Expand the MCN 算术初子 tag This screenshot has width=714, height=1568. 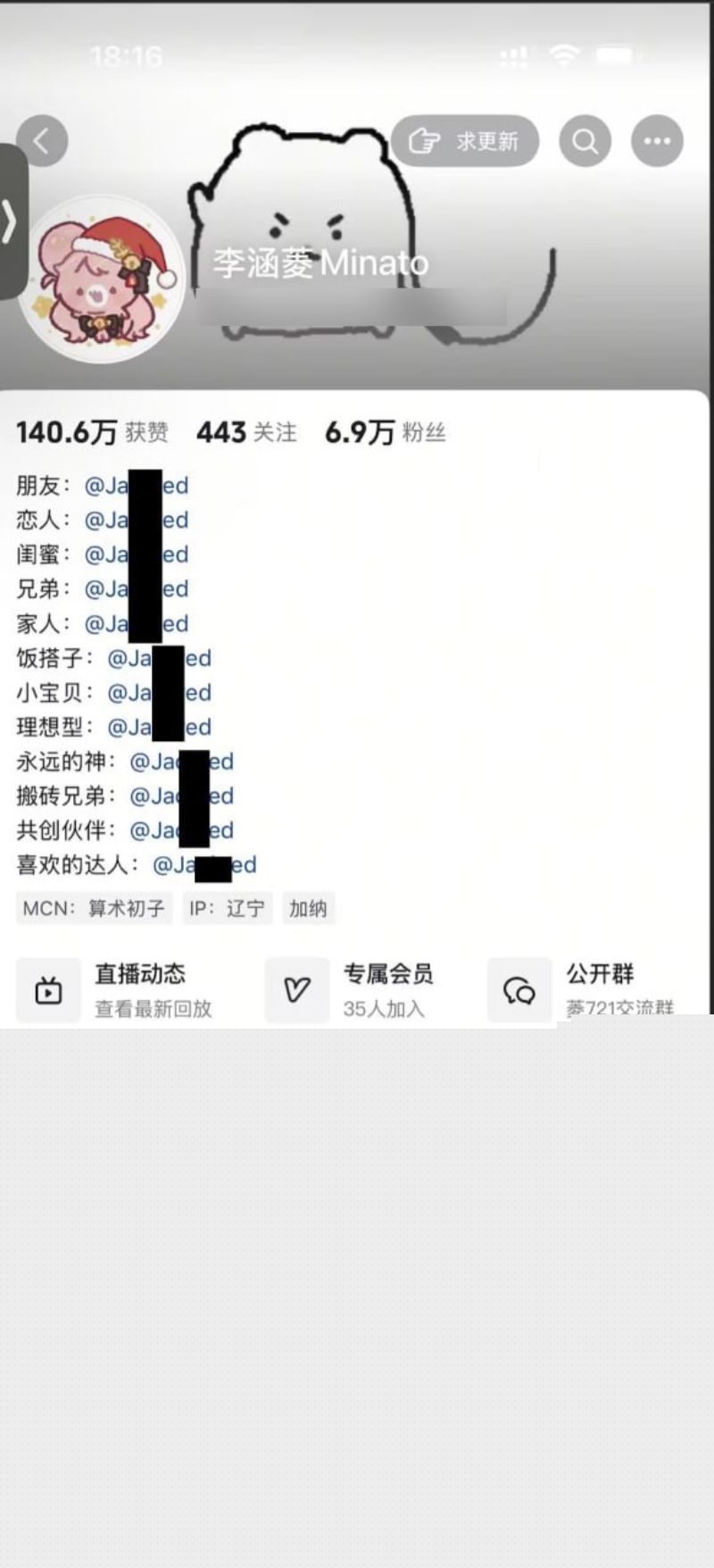pos(94,908)
